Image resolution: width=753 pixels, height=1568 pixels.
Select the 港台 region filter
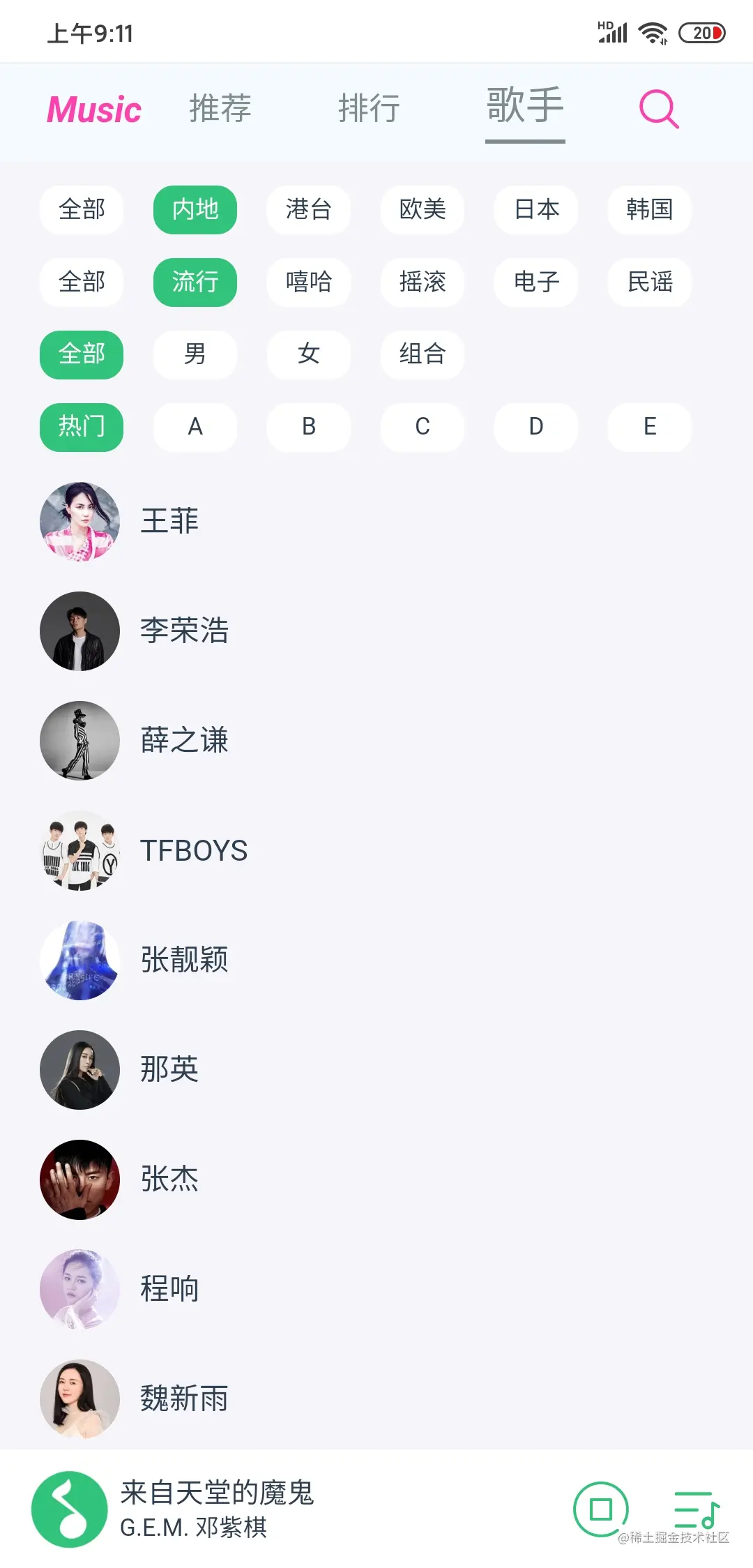pos(308,209)
